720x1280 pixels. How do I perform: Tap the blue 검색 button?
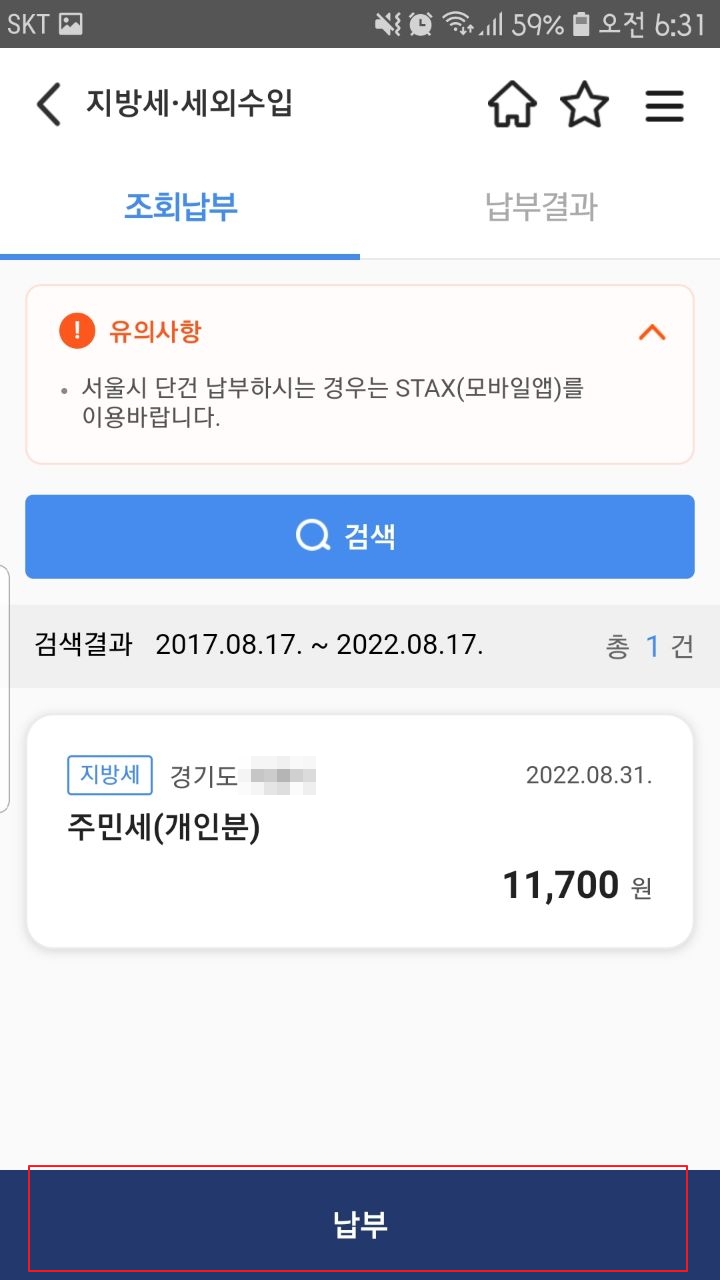click(360, 536)
